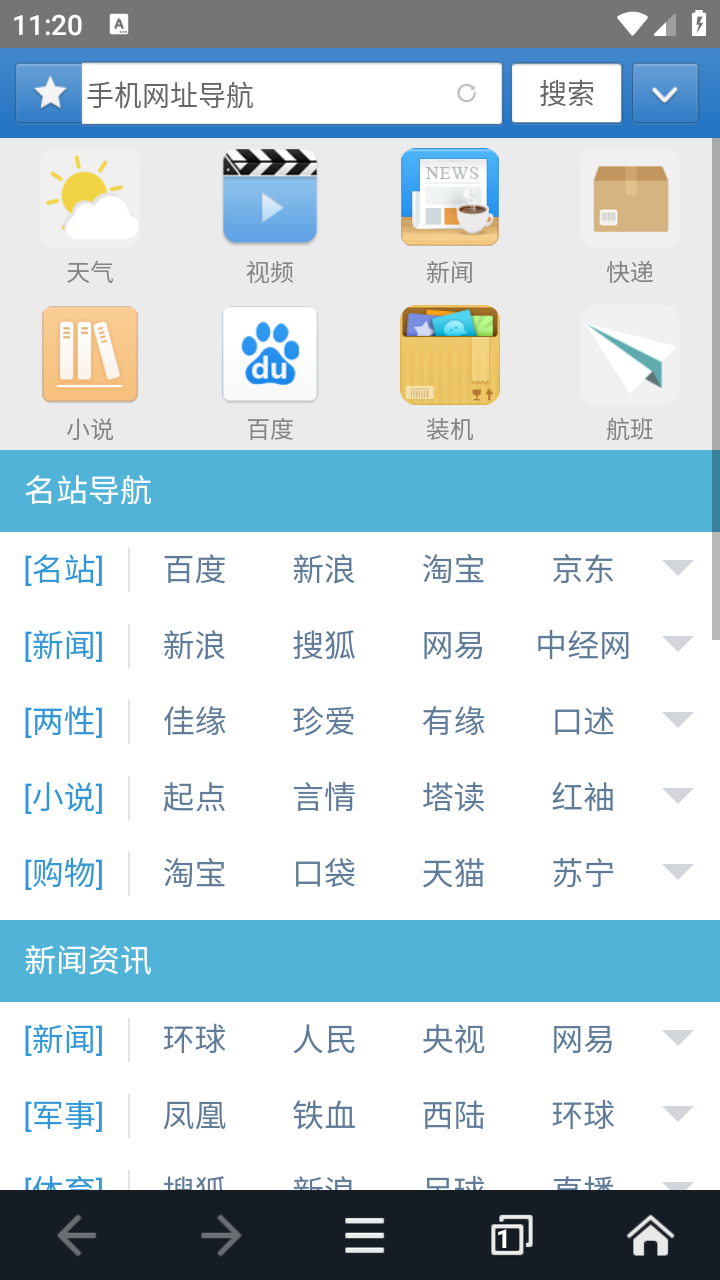Return home via the house icon
This screenshot has width=720, height=1280.
pyautogui.click(x=651, y=1234)
